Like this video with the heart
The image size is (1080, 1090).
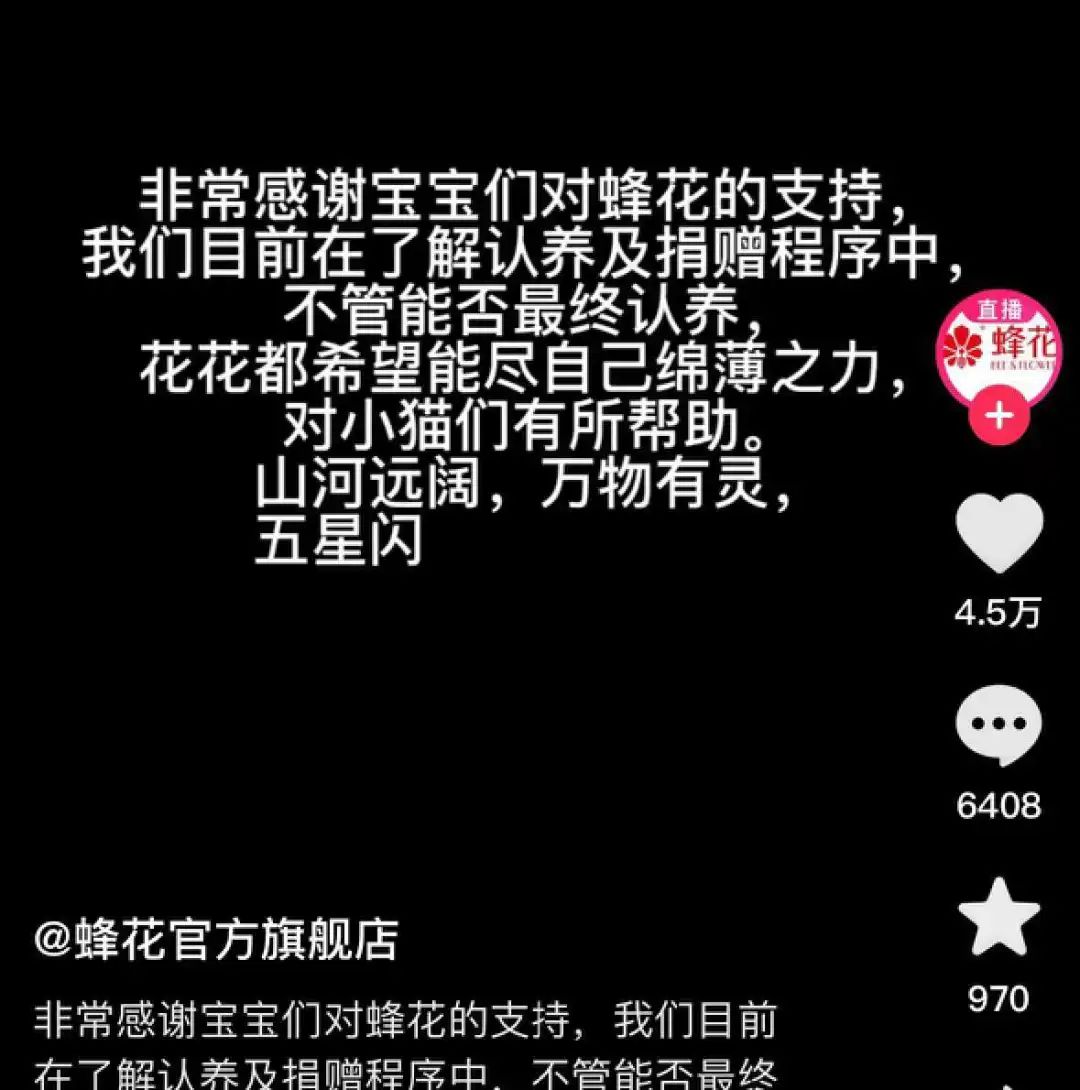click(x=999, y=533)
